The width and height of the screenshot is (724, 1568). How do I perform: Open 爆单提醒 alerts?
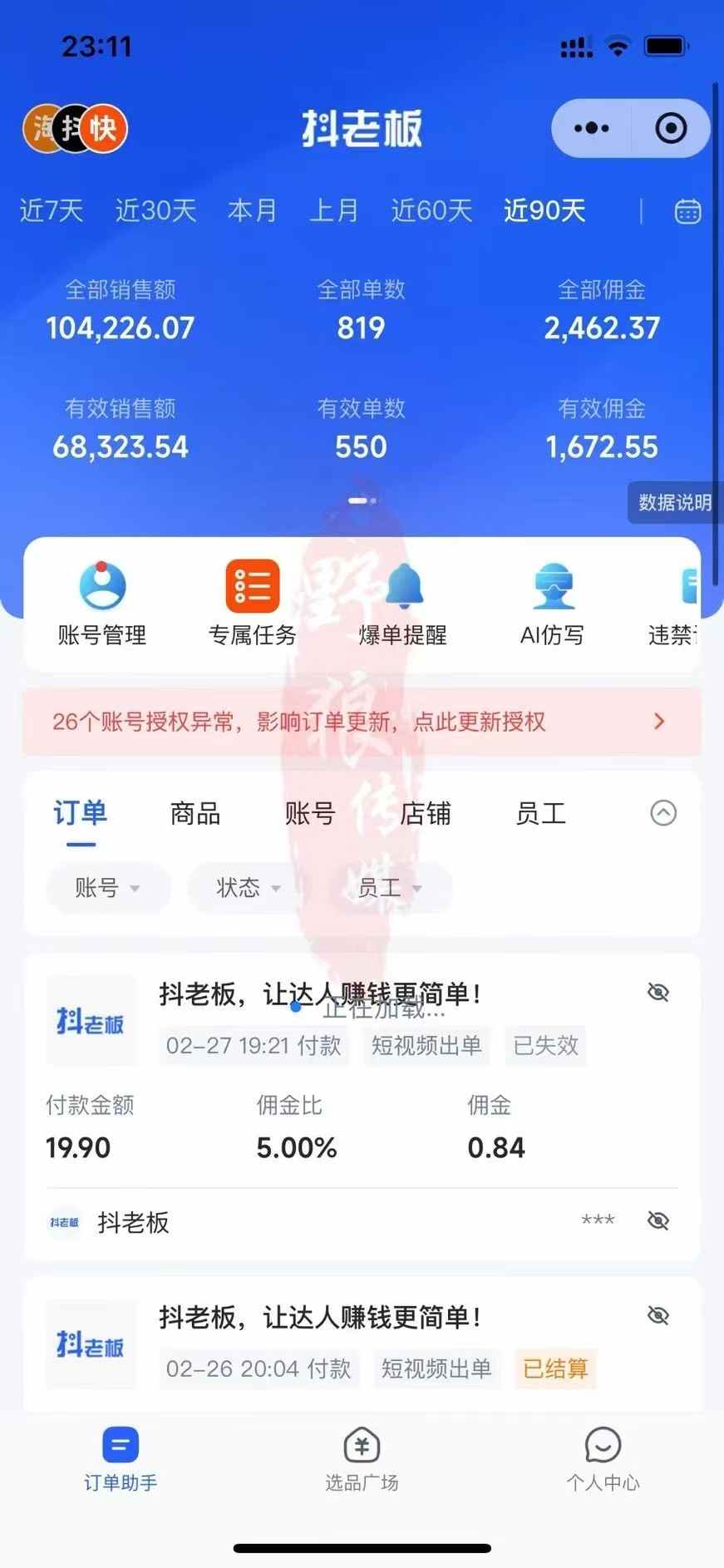point(403,604)
